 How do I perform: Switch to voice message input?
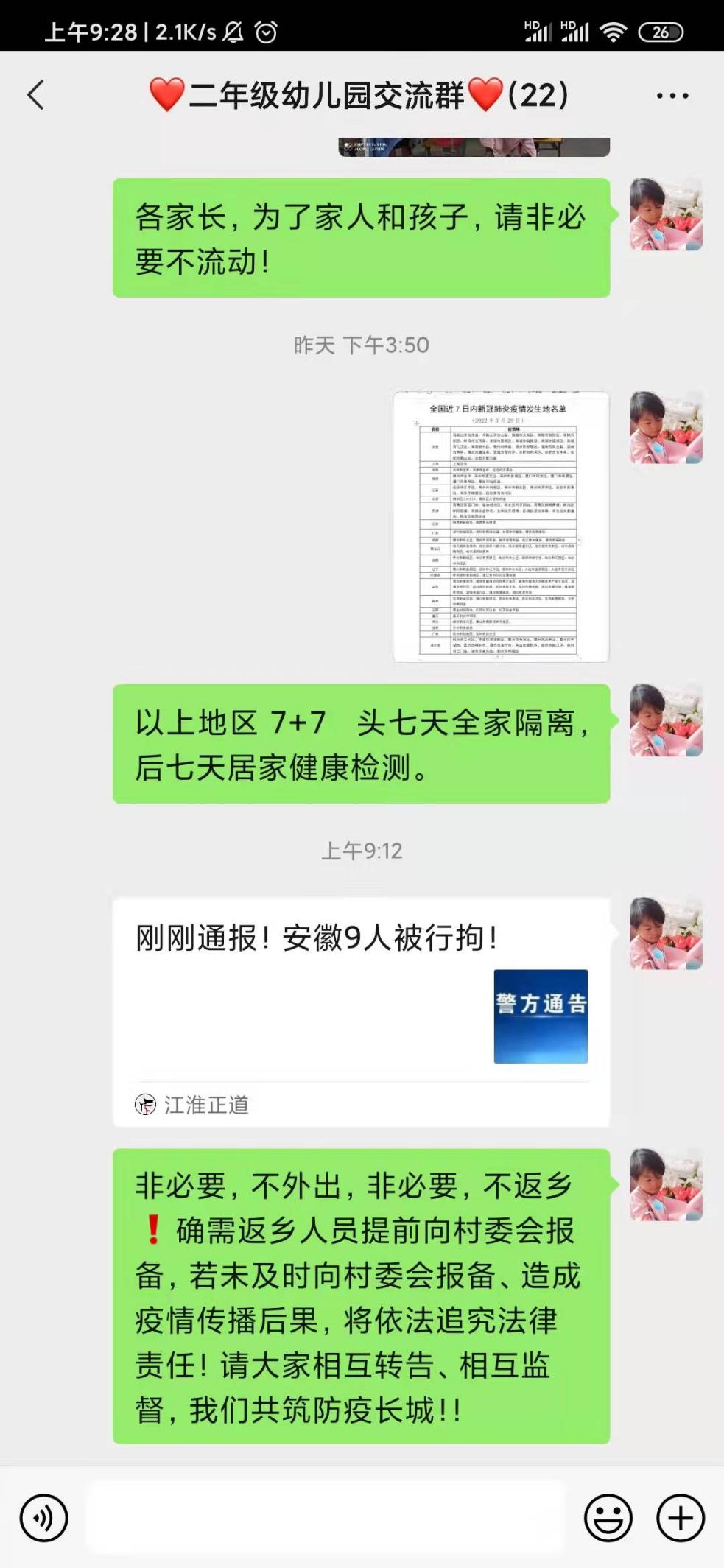44,1518
